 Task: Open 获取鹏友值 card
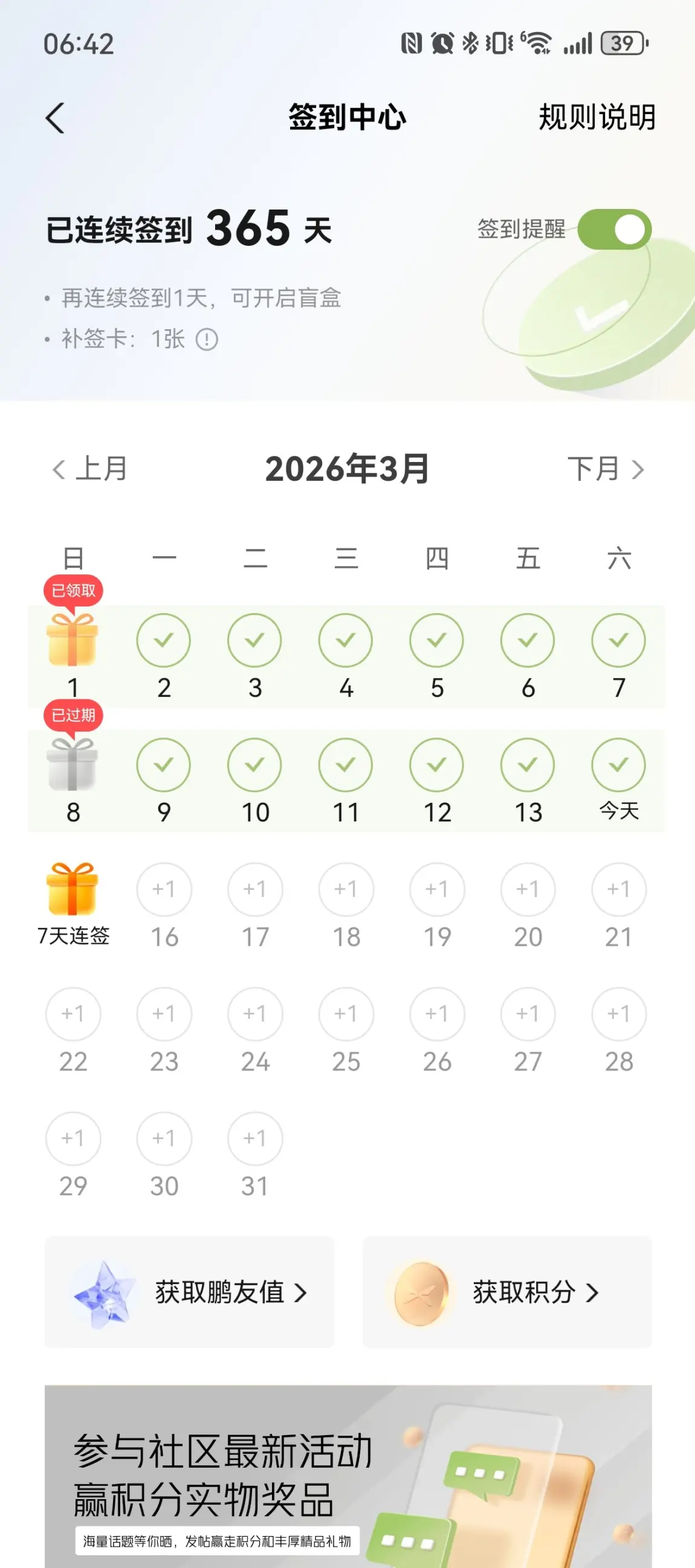(x=189, y=1291)
